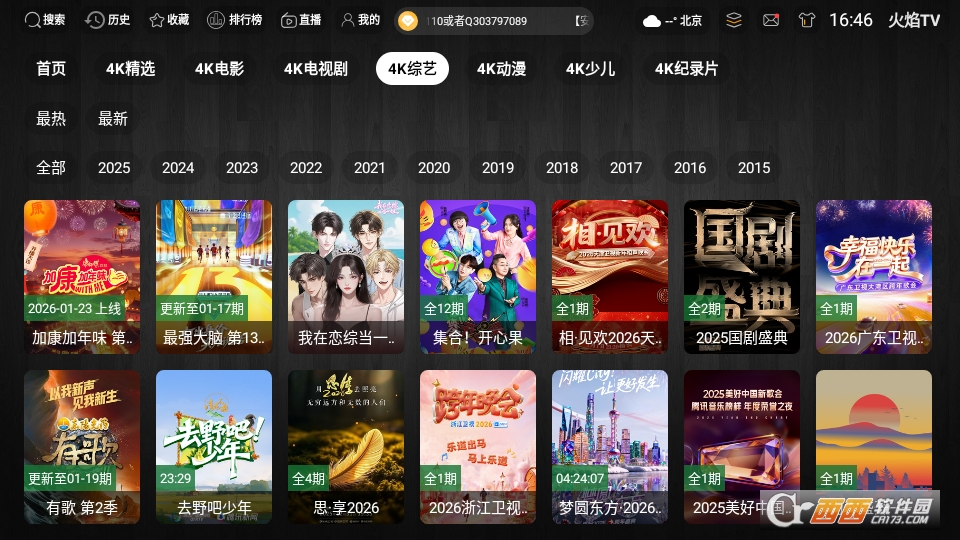Image resolution: width=960 pixels, height=540 pixels.
Task: Open 有歌 第2季 show
Action: (x=82, y=447)
